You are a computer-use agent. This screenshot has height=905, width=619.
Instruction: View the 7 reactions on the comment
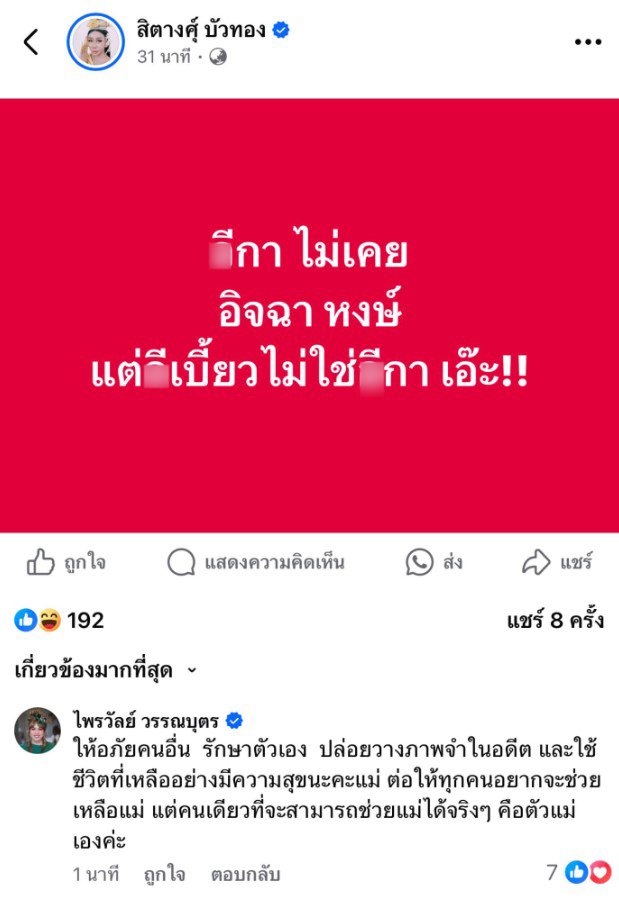(x=579, y=873)
